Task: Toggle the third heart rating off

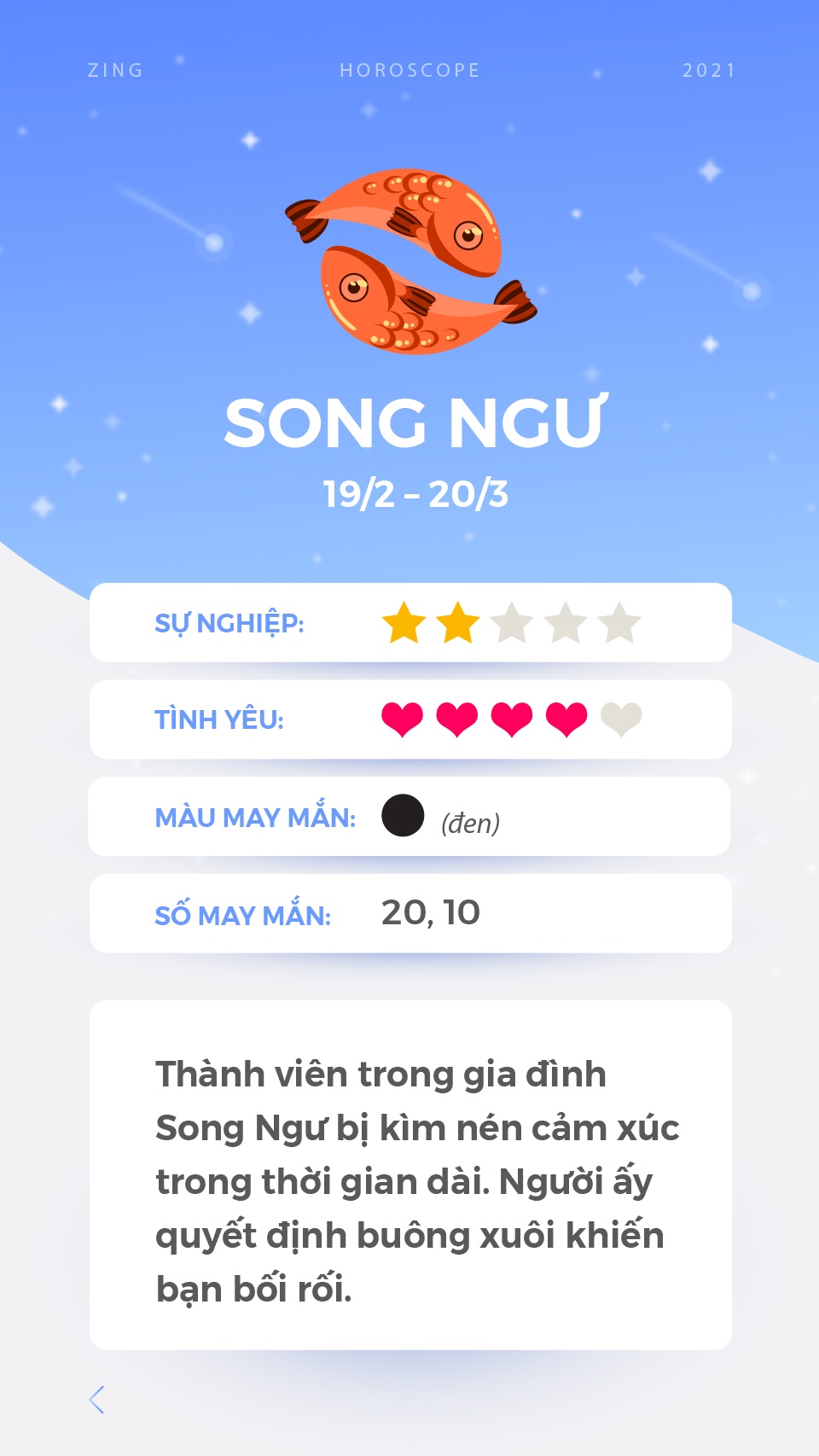Action: [x=508, y=720]
